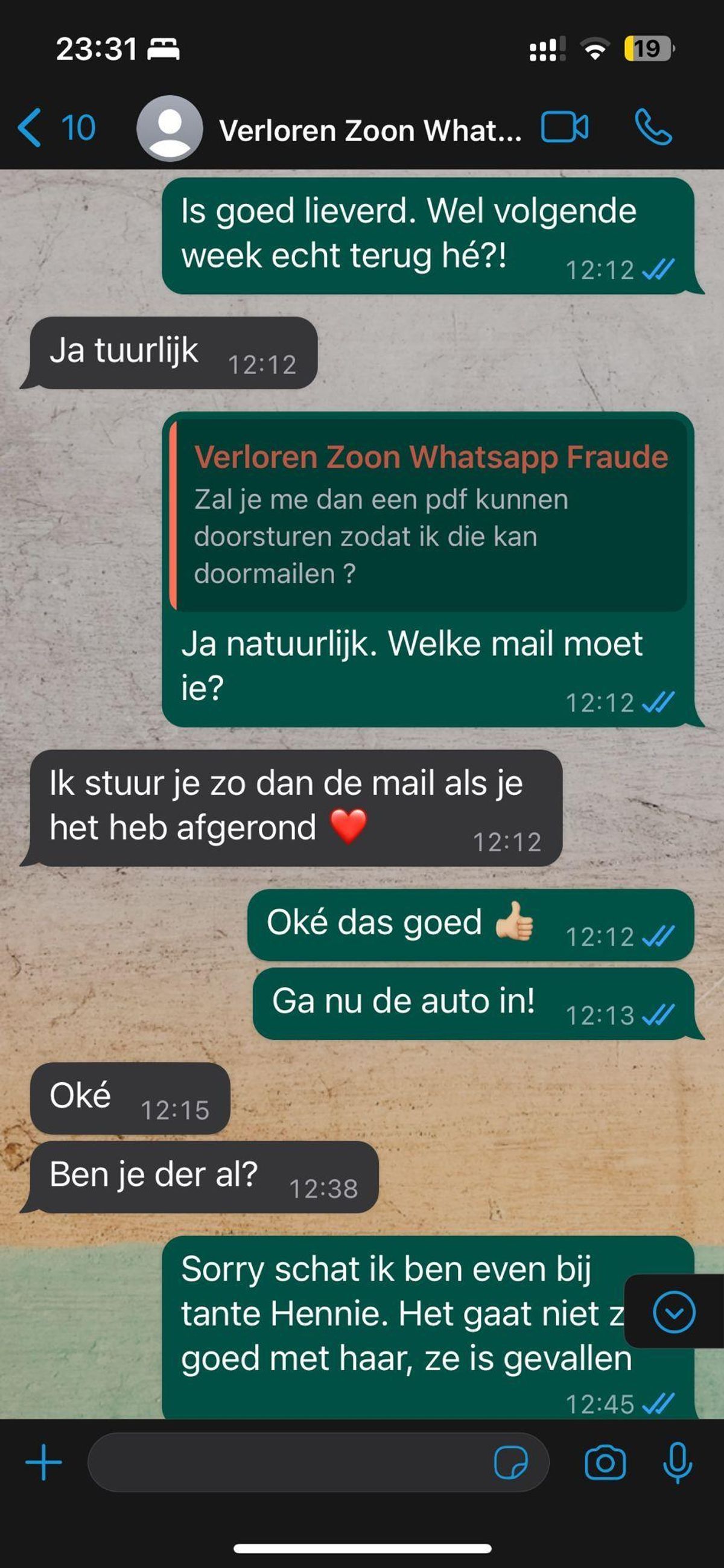Open the camera to take a photo
The height and width of the screenshot is (1568, 724).
[605, 1462]
